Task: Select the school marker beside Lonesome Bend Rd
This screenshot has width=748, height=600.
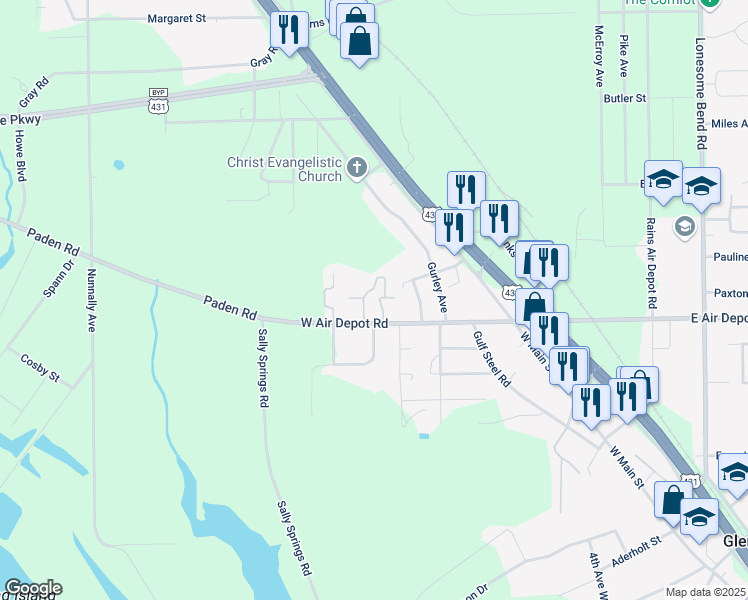Action: pyautogui.click(x=702, y=186)
